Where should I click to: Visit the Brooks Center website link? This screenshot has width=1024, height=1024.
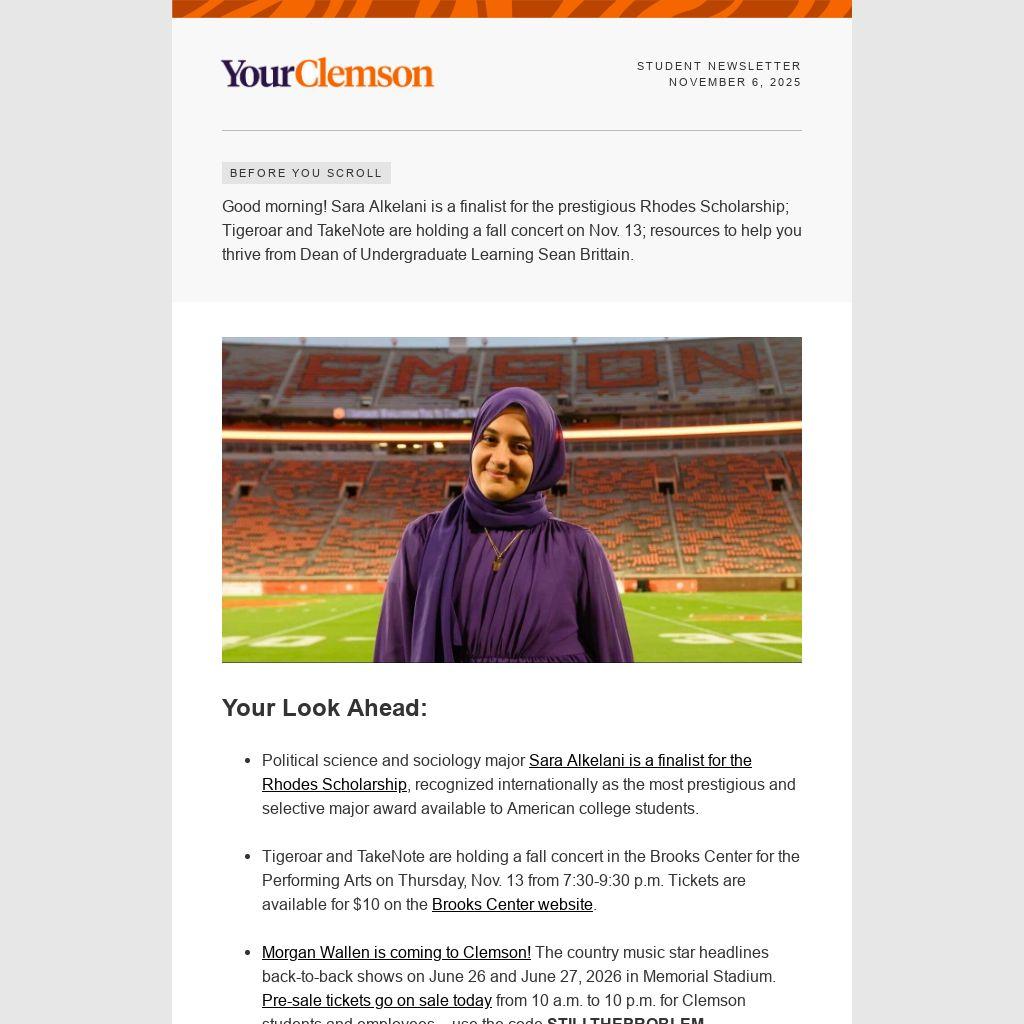512,905
